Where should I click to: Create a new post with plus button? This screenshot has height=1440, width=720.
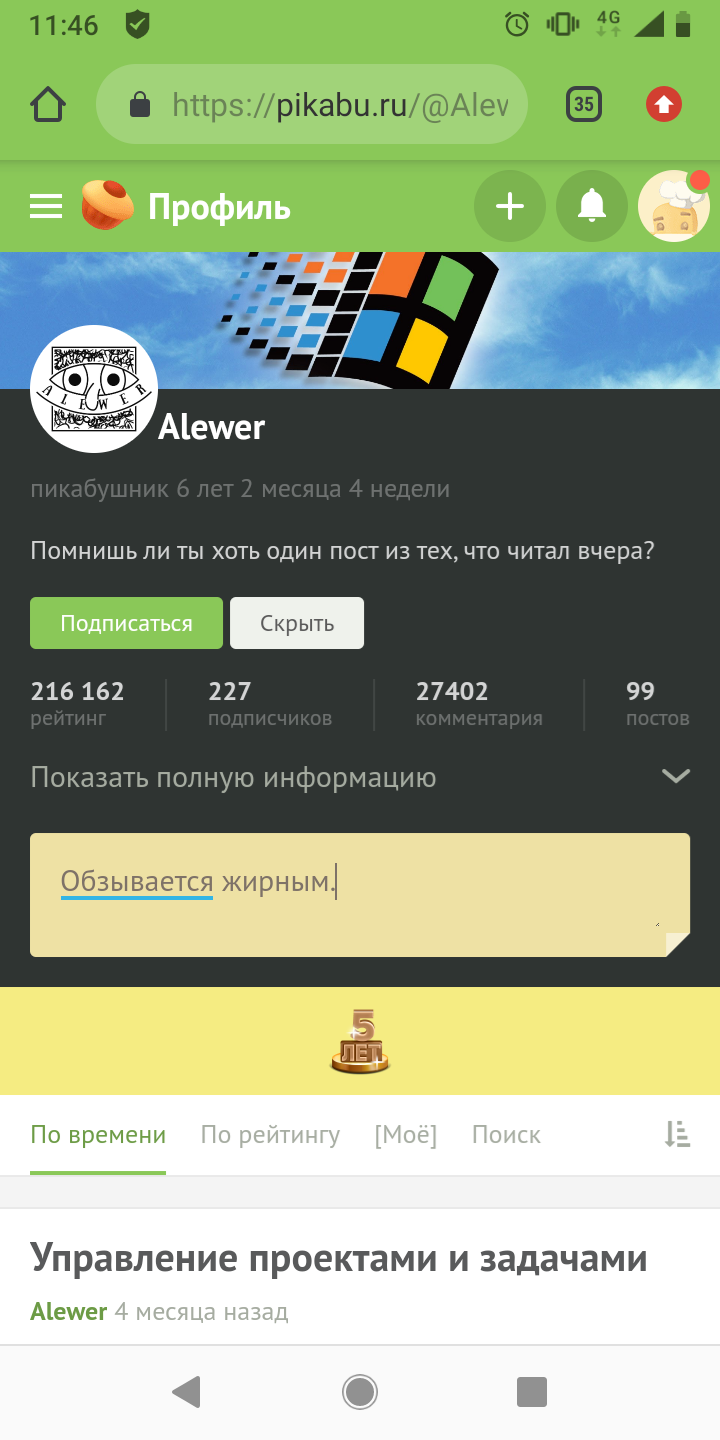tap(510, 207)
